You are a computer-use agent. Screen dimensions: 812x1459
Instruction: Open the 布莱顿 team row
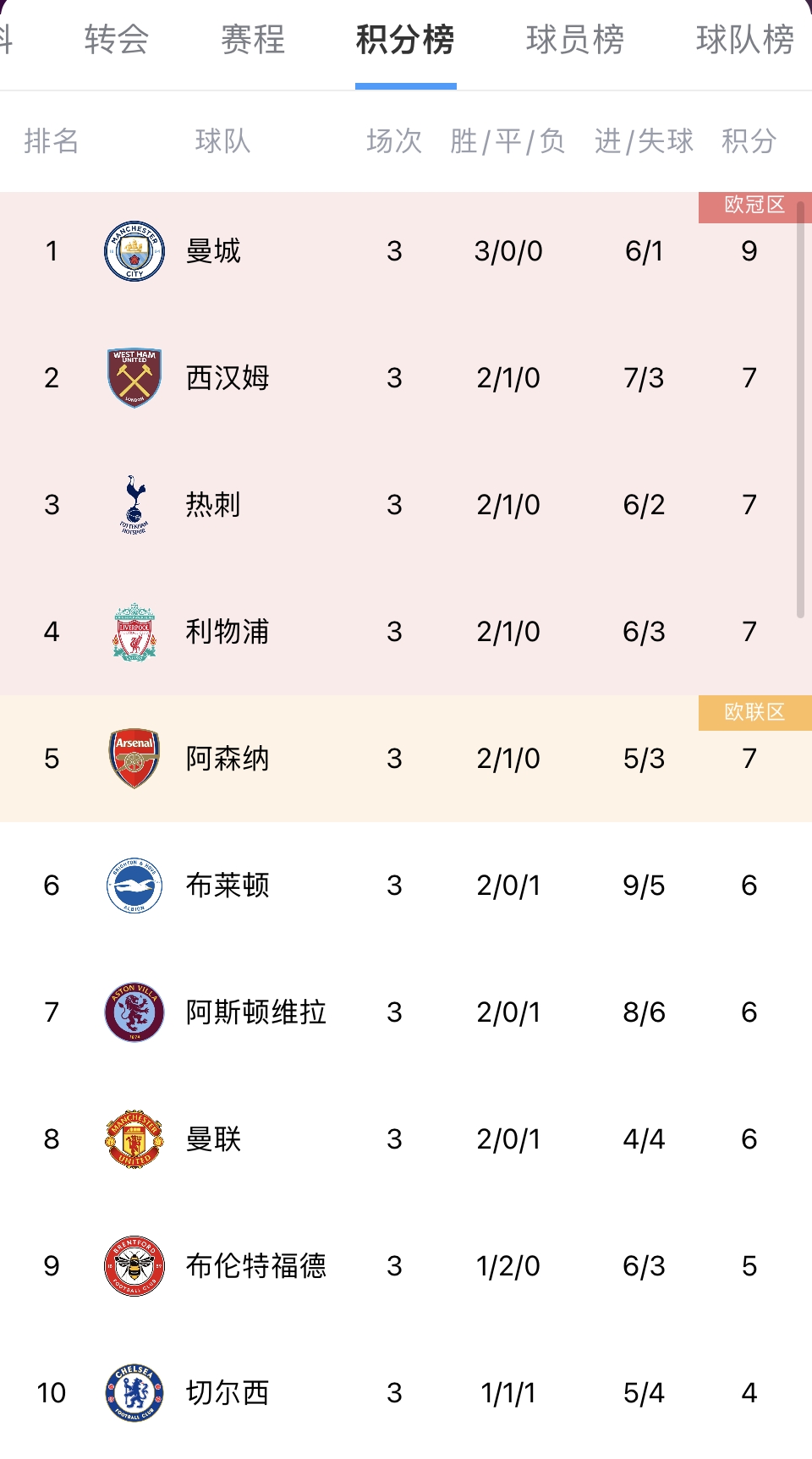pyautogui.click(x=406, y=886)
